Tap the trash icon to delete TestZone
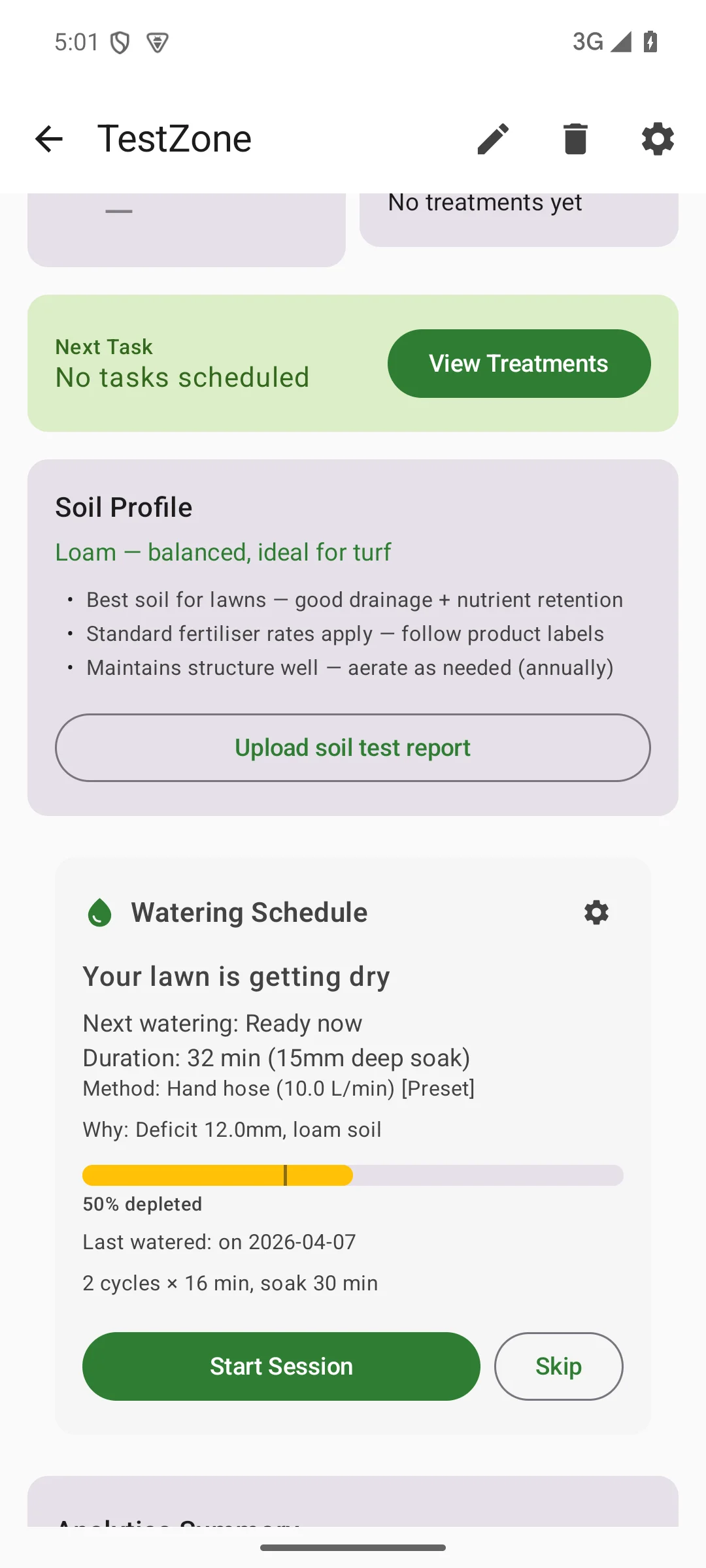The image size is (706, 1568). [575, 138]
